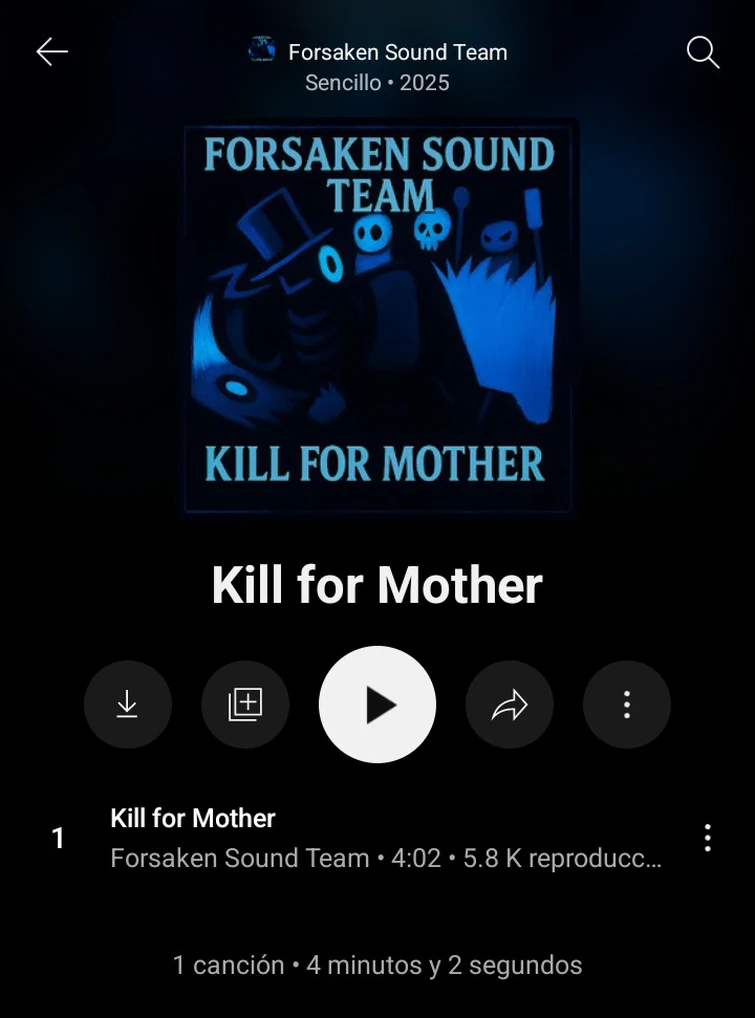Go back using the top-left arrow
755x1018 pixels.
51,52
